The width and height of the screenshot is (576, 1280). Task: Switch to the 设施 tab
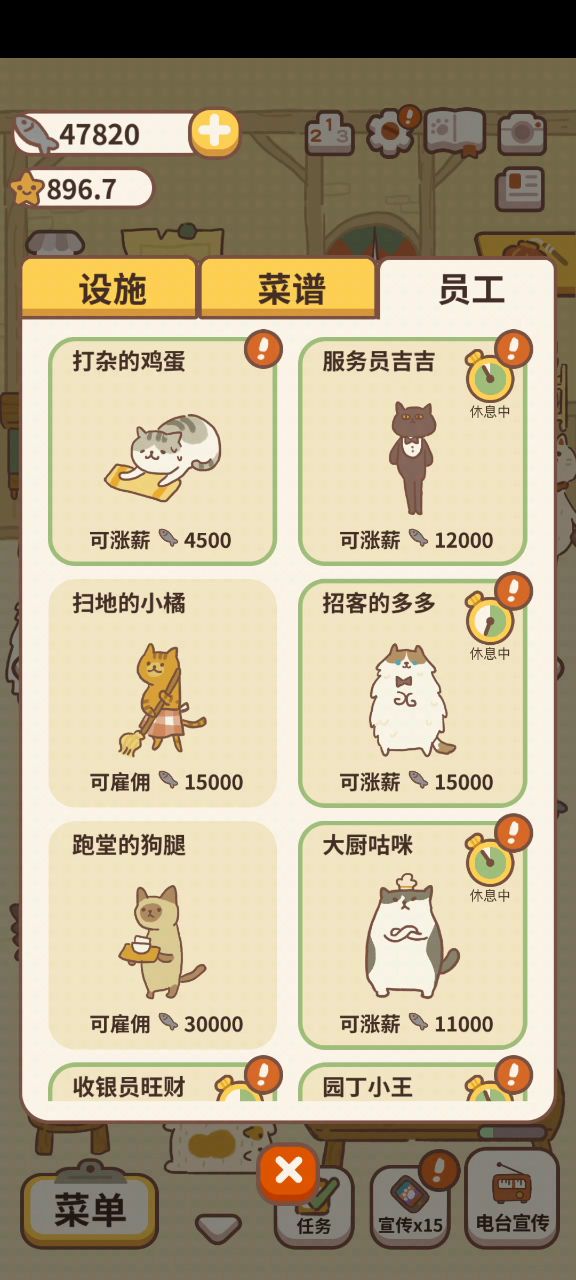click(x=110, y=289)
